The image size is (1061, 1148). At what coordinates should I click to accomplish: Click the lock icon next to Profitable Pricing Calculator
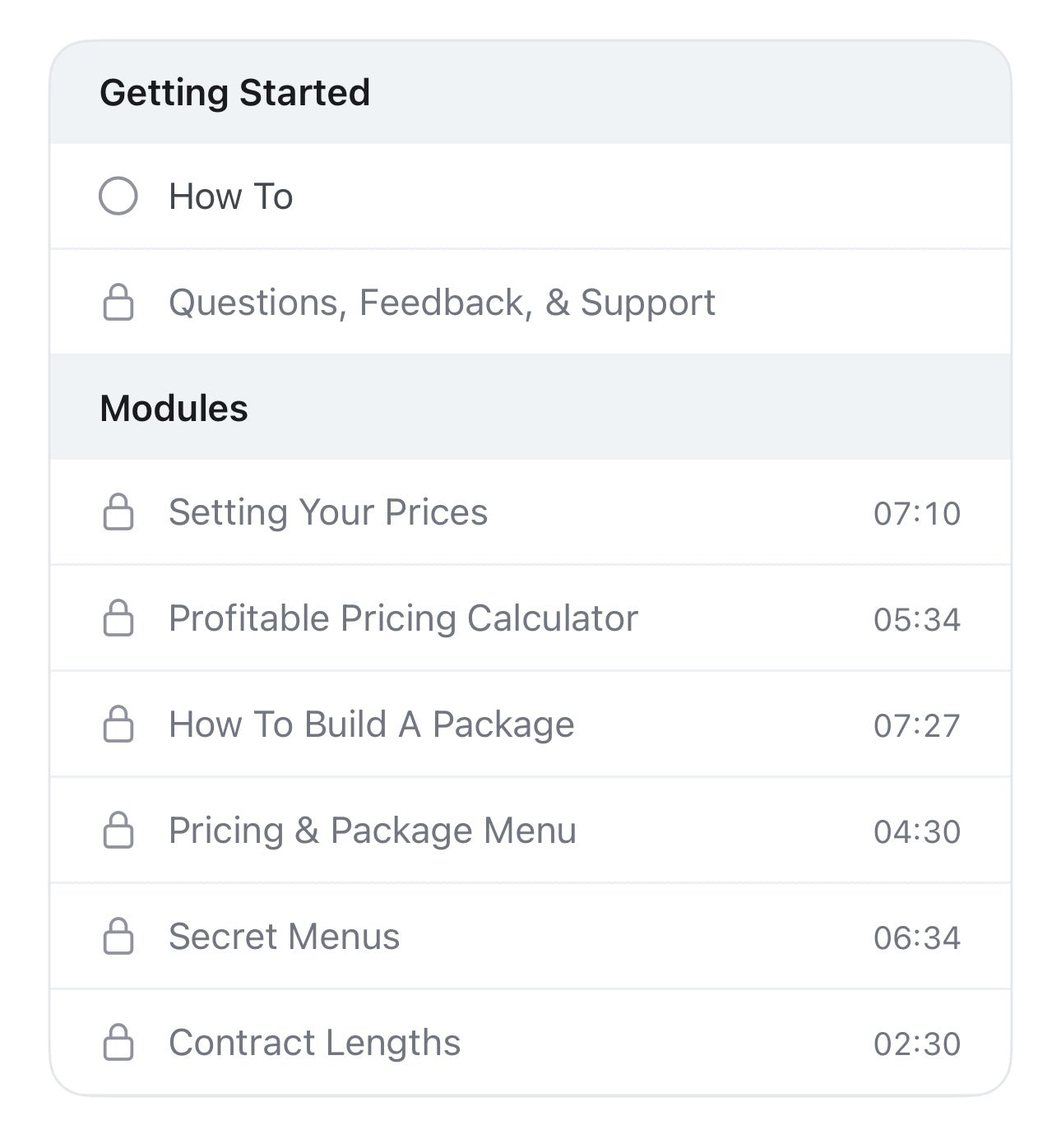(118, 618)
